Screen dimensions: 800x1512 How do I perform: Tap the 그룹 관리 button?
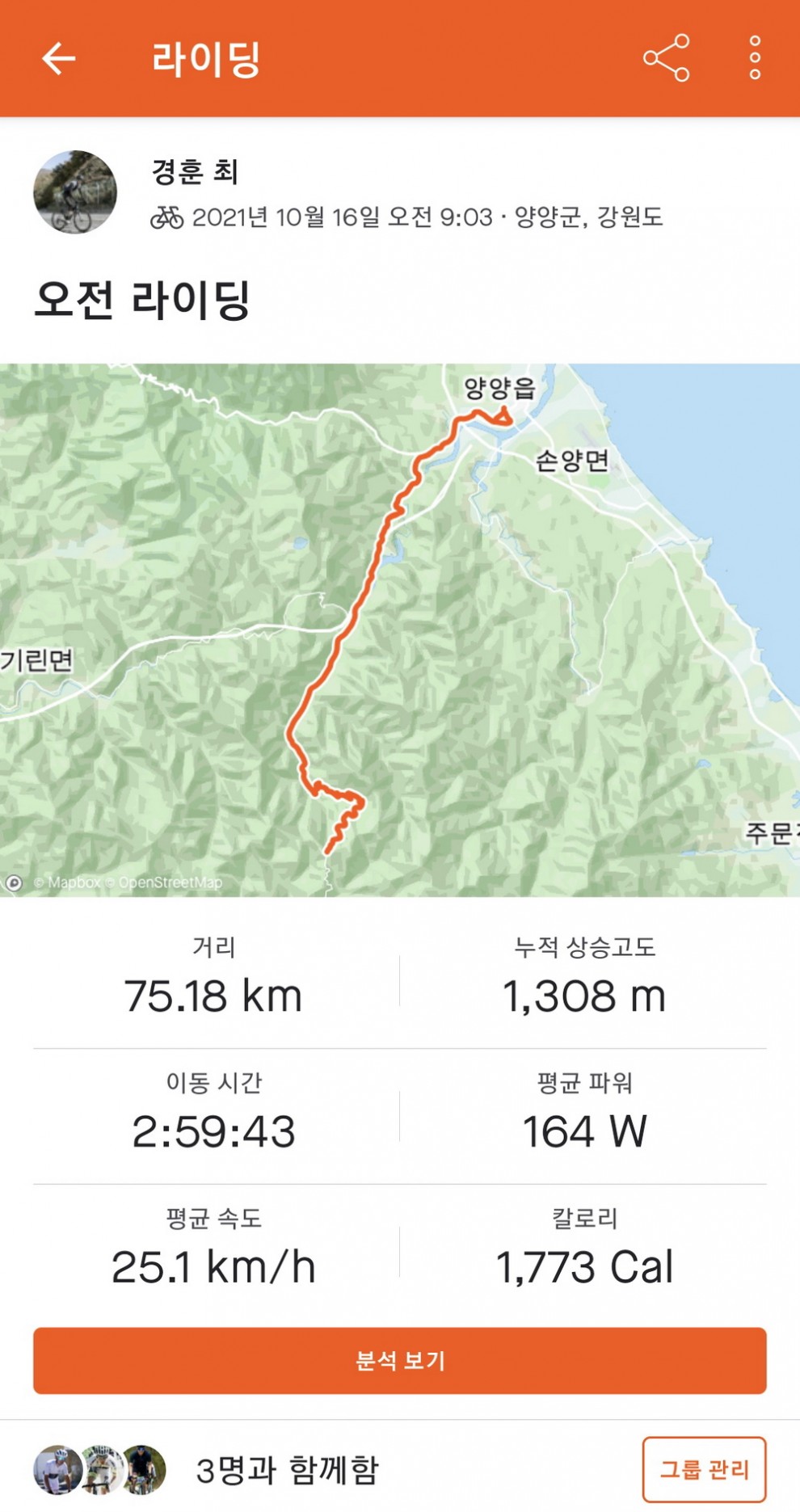click(704, 1468)
